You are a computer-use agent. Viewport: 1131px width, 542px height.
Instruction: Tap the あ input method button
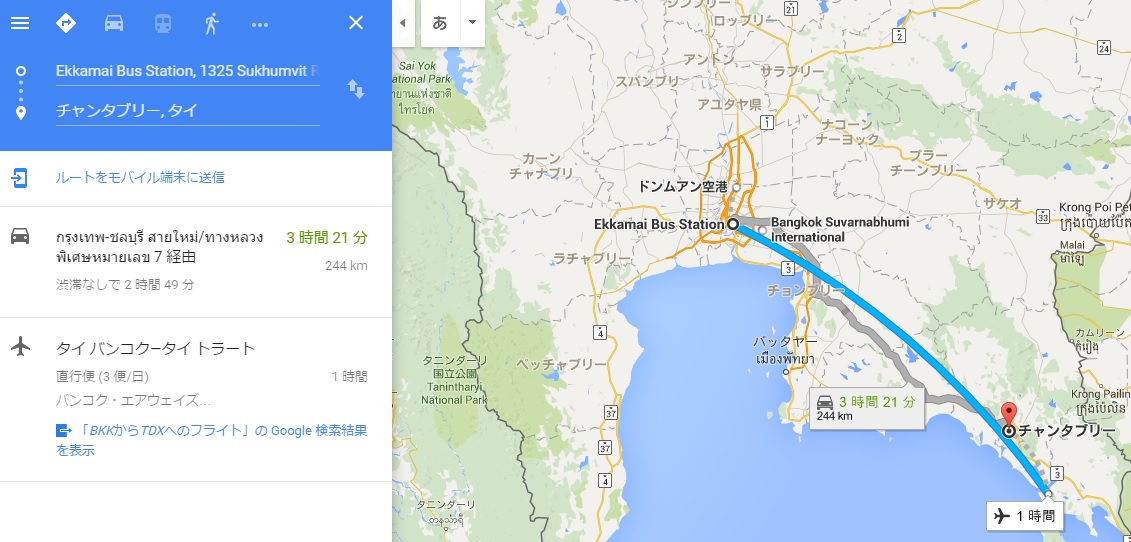coord(441,23)
